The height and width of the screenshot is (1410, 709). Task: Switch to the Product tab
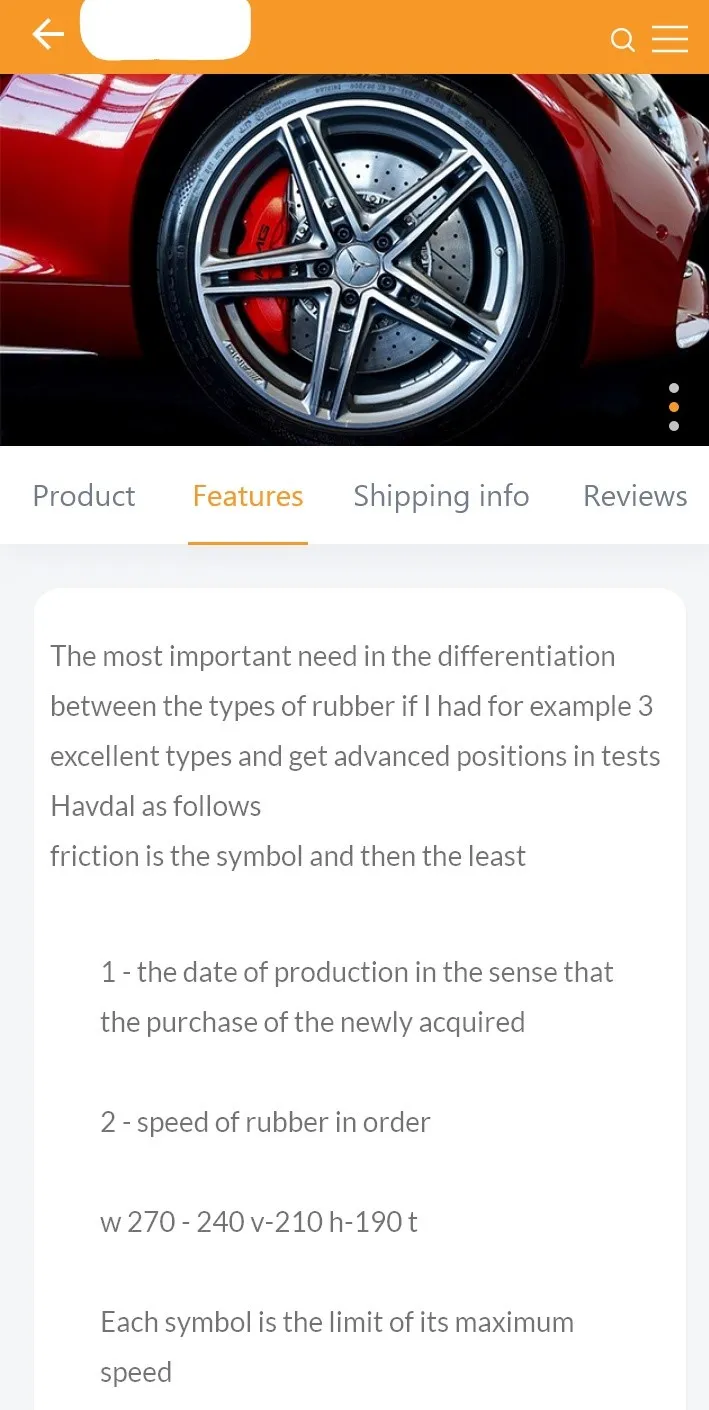[84, 496]
